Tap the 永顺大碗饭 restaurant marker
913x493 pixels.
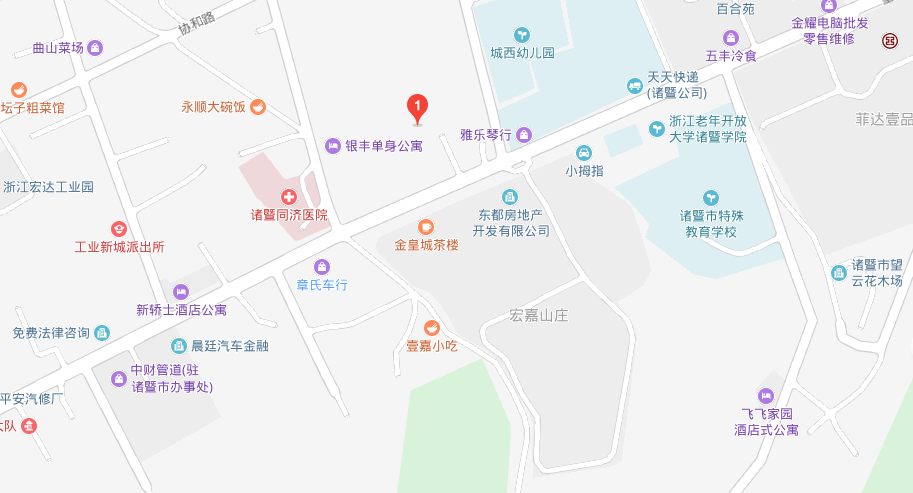[257, 106]
